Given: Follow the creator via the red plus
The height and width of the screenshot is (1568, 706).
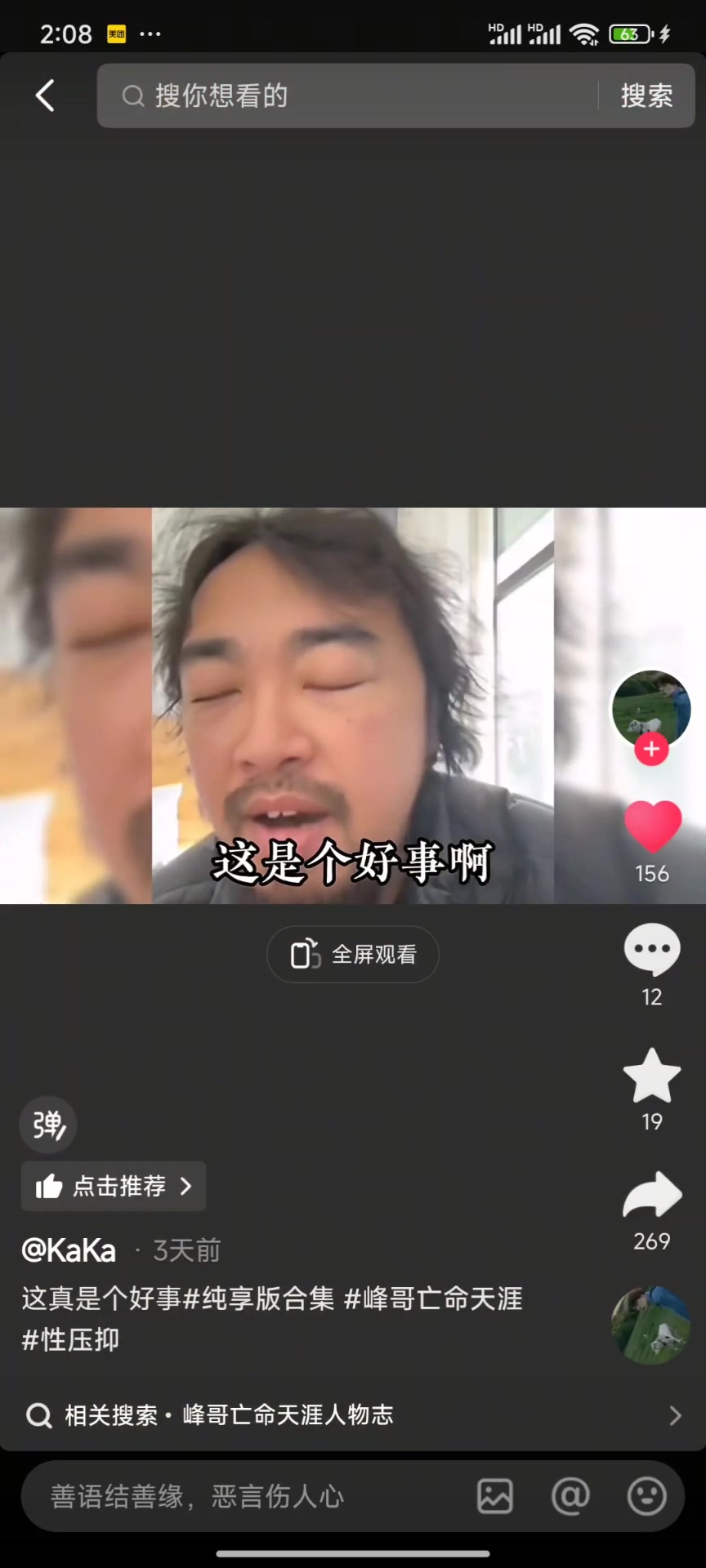Looking at the screenshot, I should [x=651, y=749].
